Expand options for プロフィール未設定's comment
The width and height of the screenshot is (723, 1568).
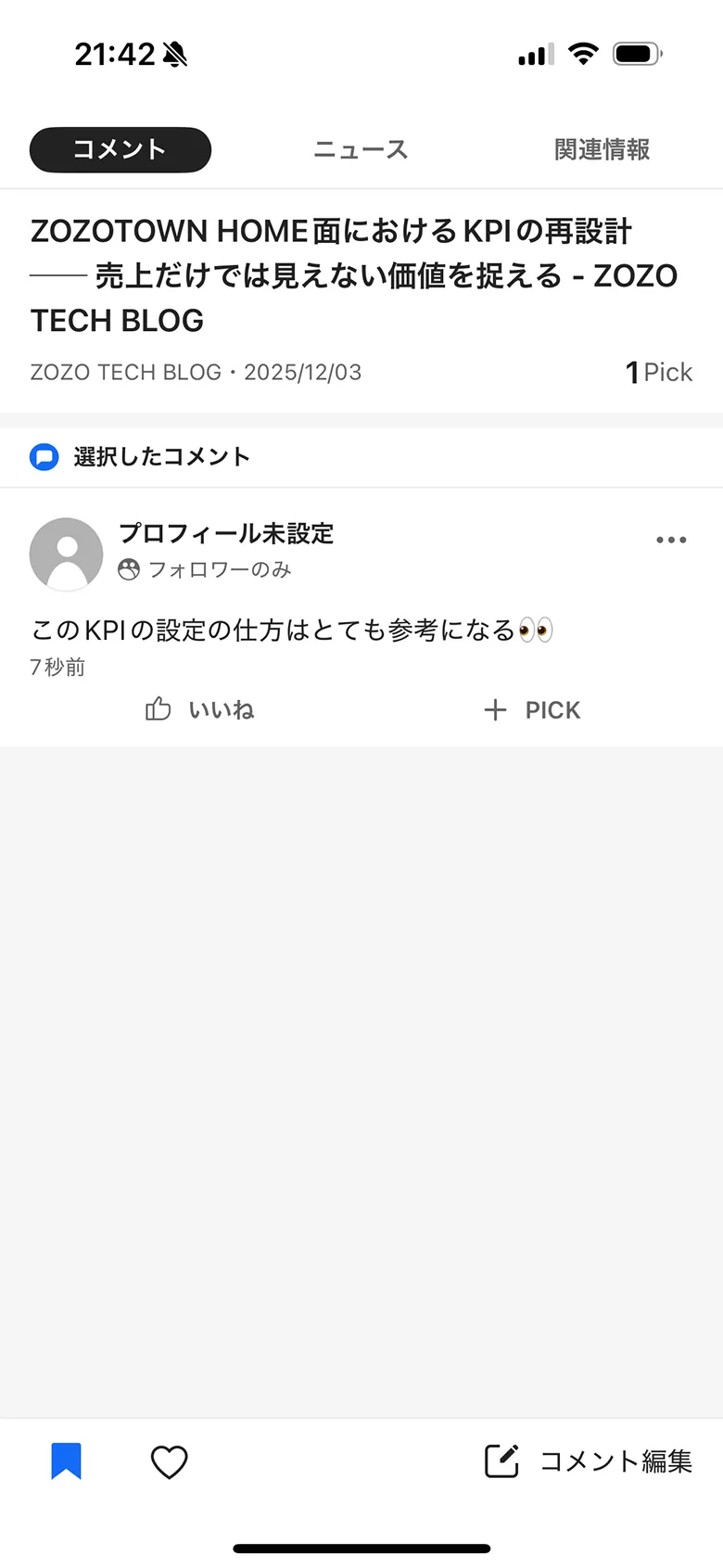[670, 539]
